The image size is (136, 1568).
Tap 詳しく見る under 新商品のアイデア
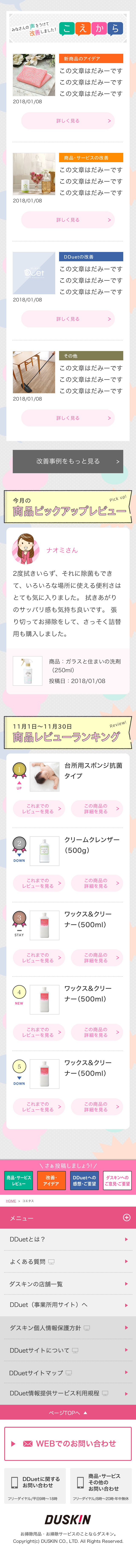click(x=68, y=120)
